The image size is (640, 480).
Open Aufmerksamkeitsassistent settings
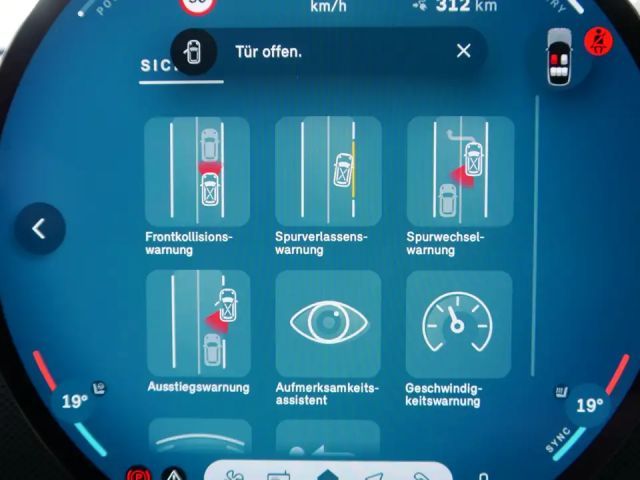pyautogui.click(x=328, y=322)
